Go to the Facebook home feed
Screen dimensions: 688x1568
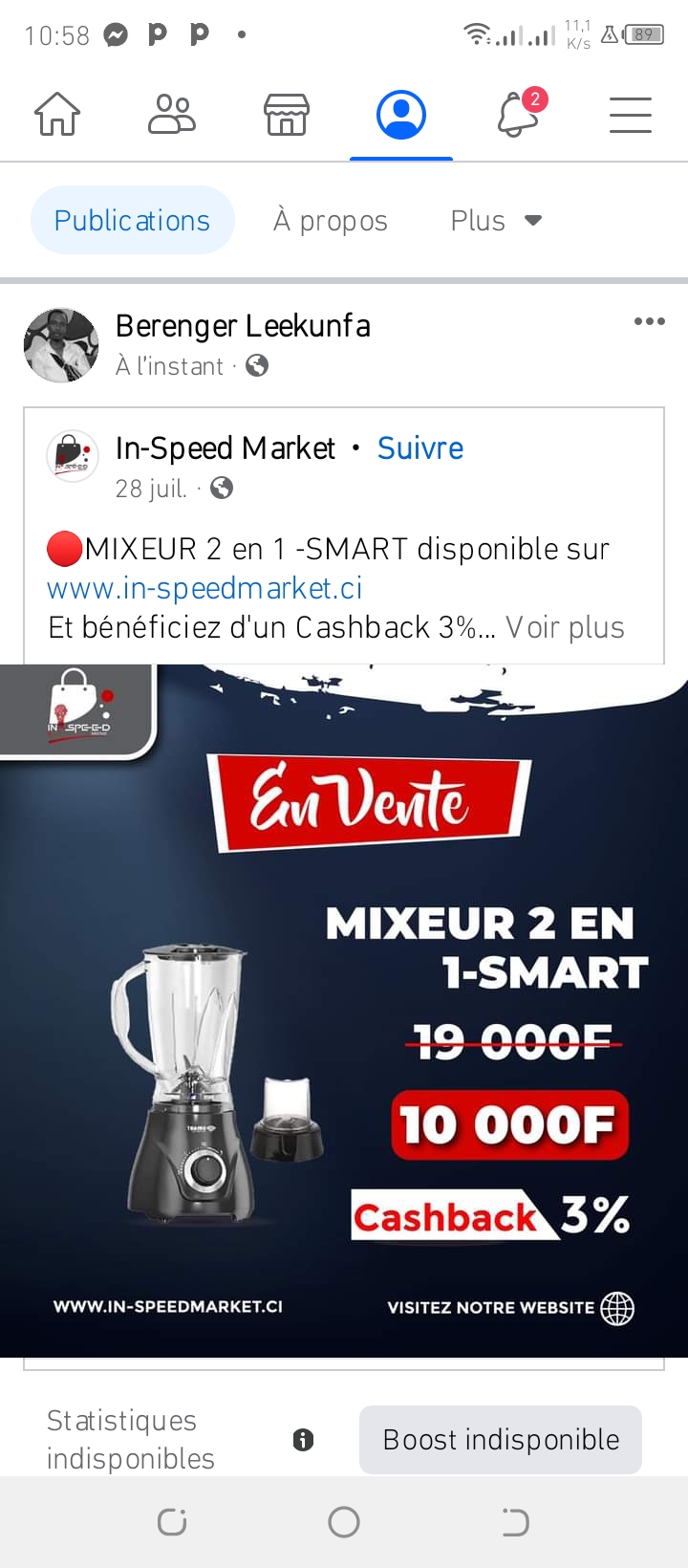coord(57,115)
